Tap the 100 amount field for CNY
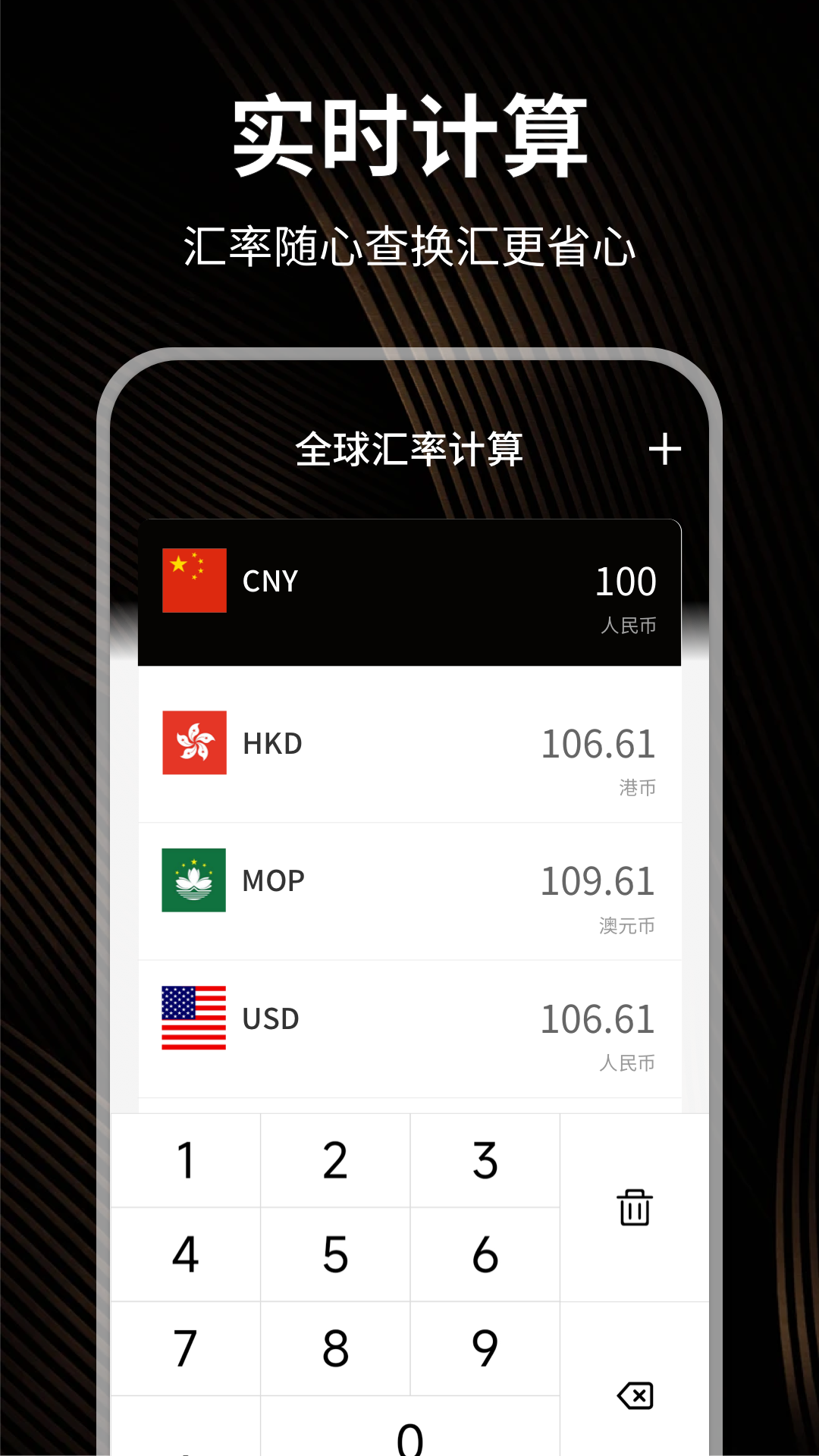The image size is (819, 1456). point(625,580)
